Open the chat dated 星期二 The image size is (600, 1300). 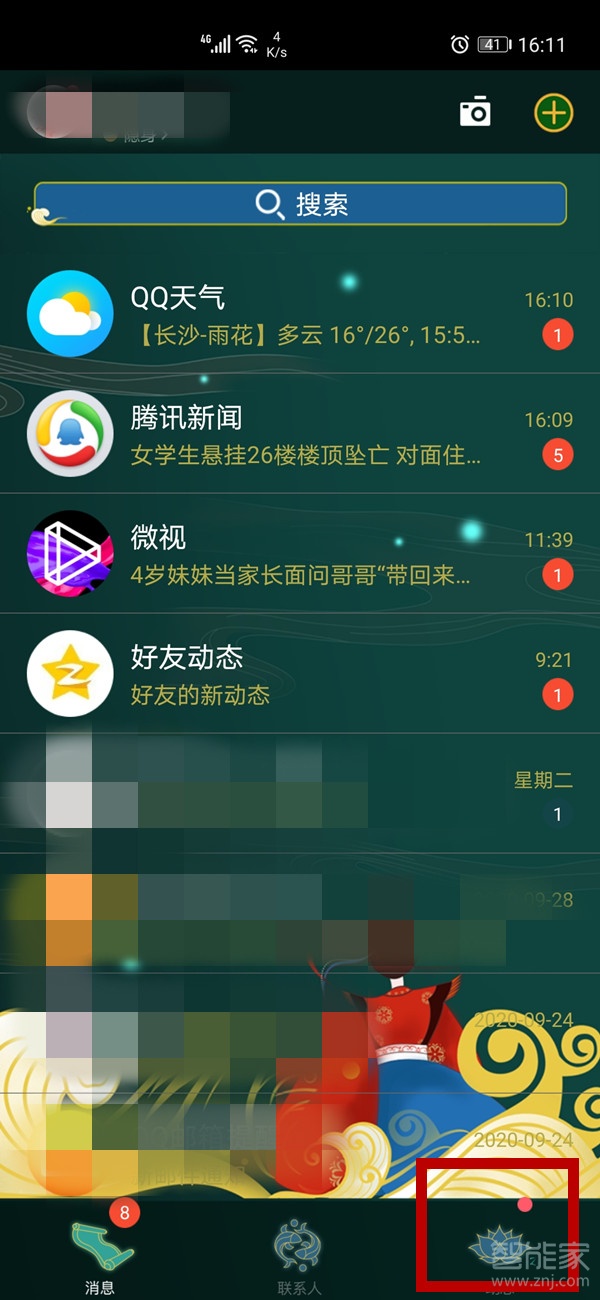[x=300, y=793]
